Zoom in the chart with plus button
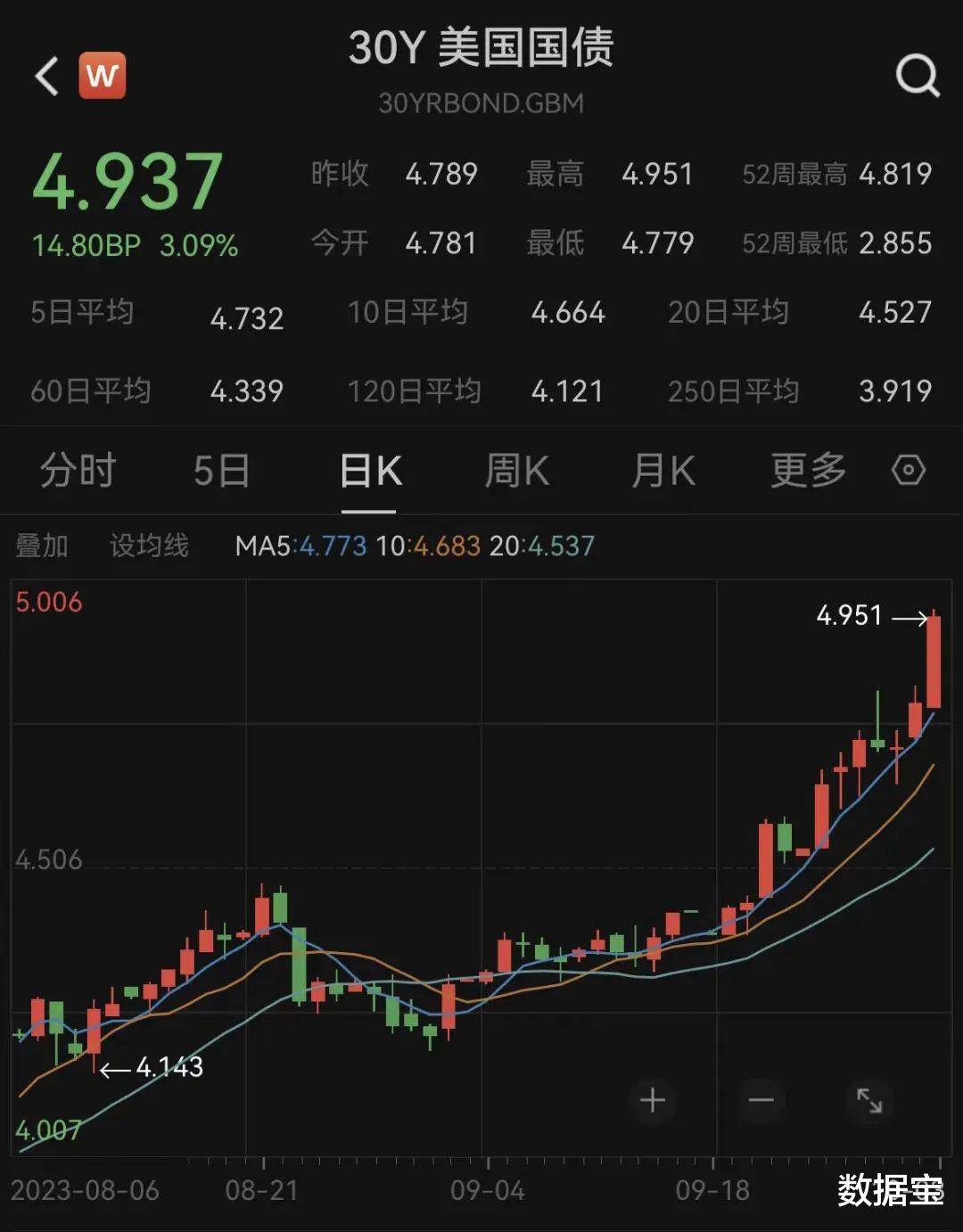Screen dimensions: 963x1232 (653, 1100)
